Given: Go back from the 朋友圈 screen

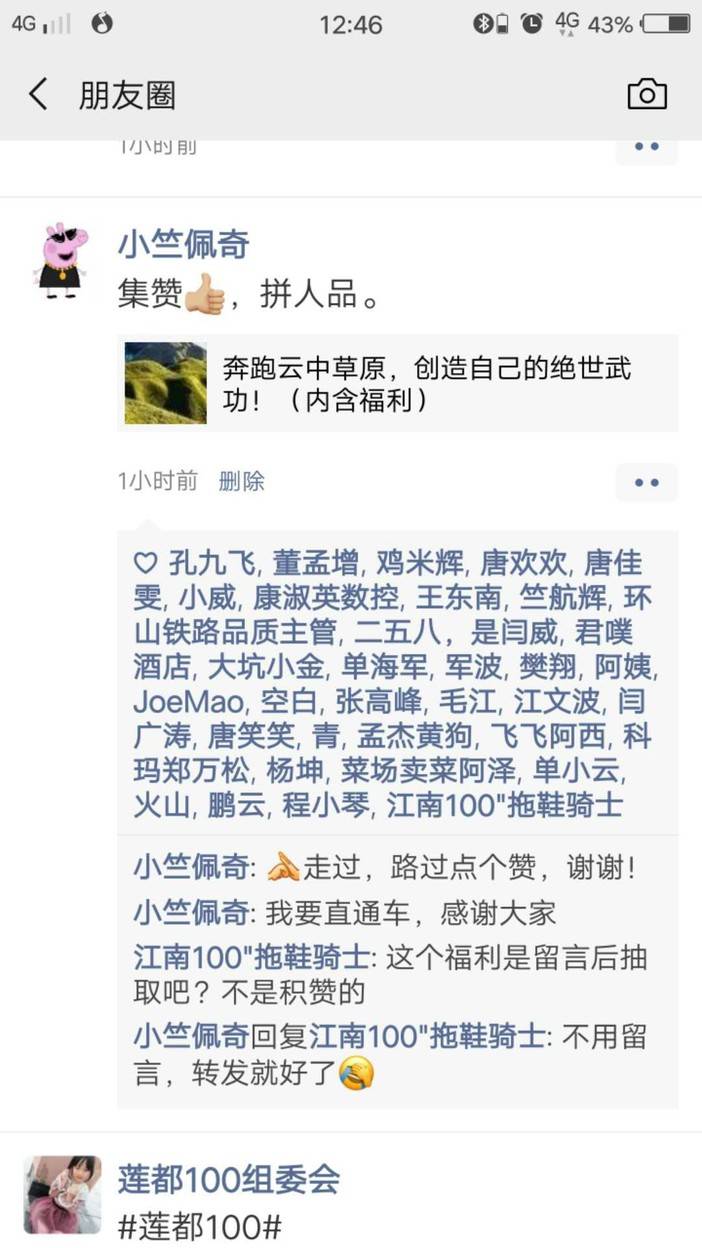Looking at the screenshot, I should [x=38, y=95].
